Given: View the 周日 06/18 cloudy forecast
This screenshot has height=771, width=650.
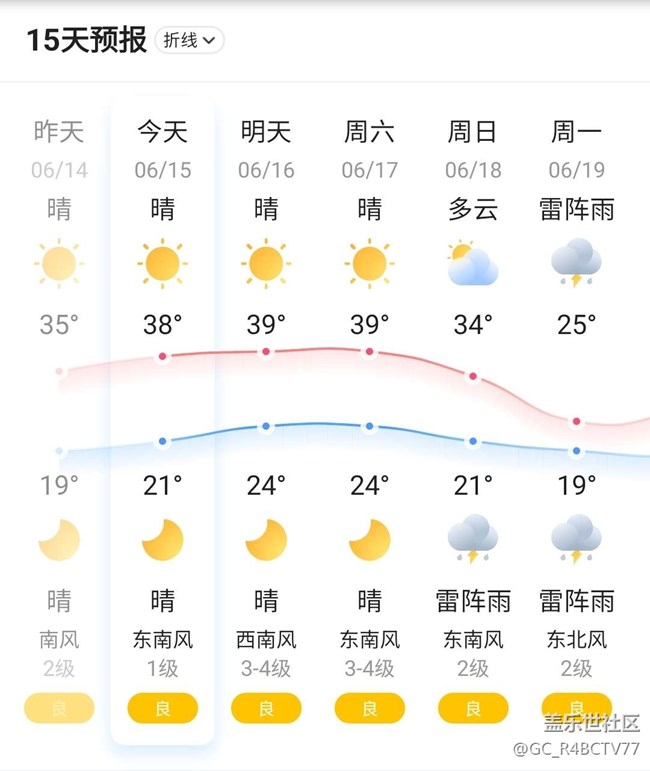Looking at the screenshot, I should click(x=473, y=150).
